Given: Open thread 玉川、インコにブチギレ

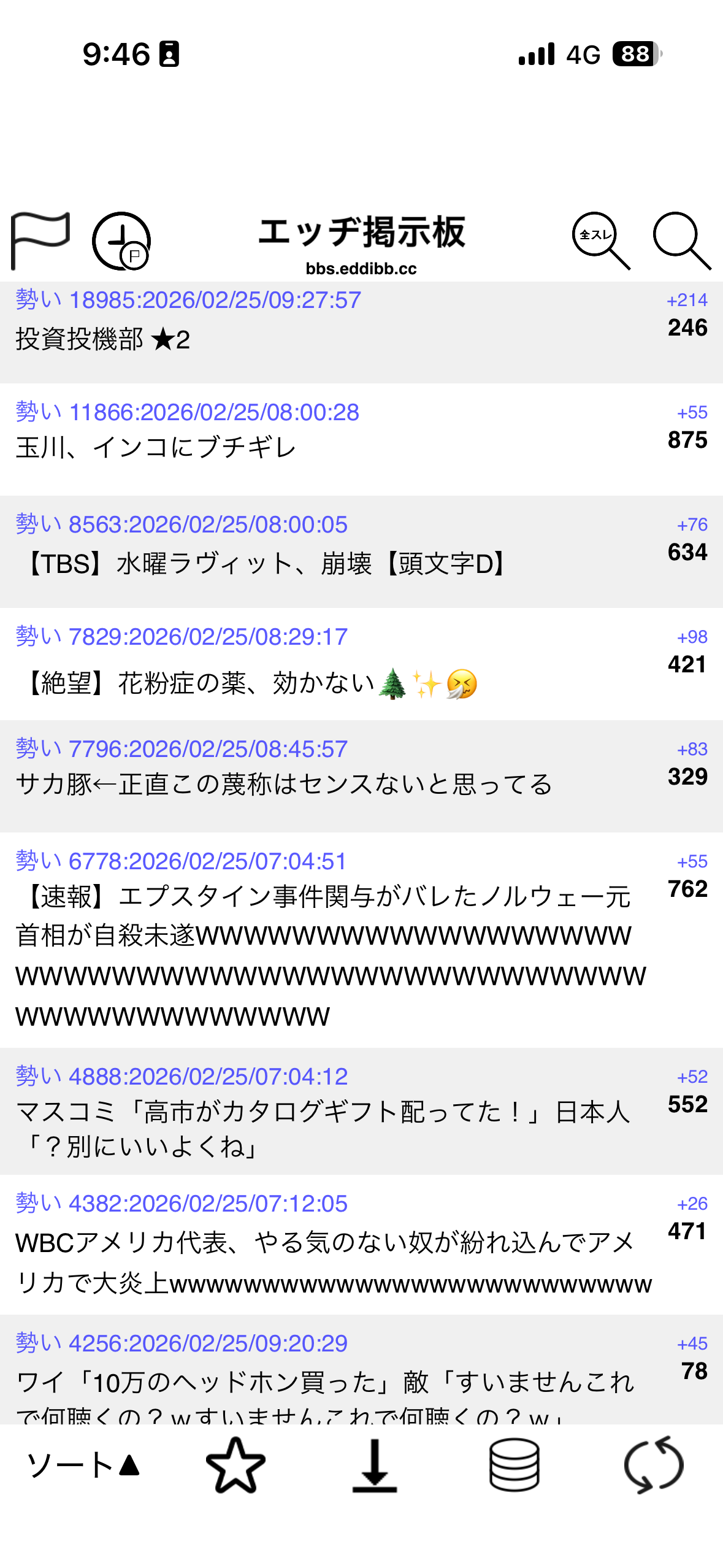Looking at the screenshot, I should (156, 447).
